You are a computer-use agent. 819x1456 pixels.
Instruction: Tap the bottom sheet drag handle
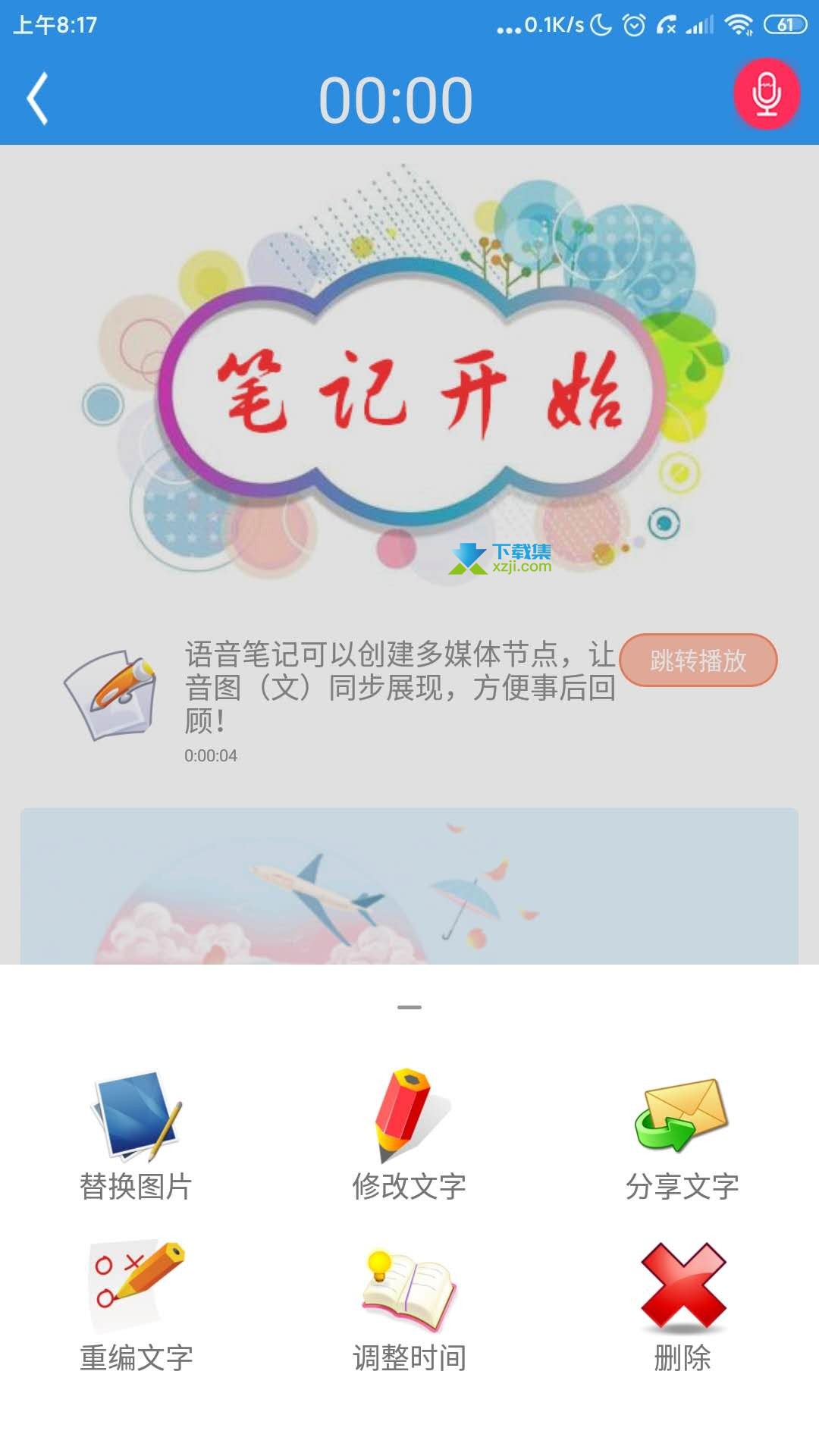click(x=409, y=1007)
